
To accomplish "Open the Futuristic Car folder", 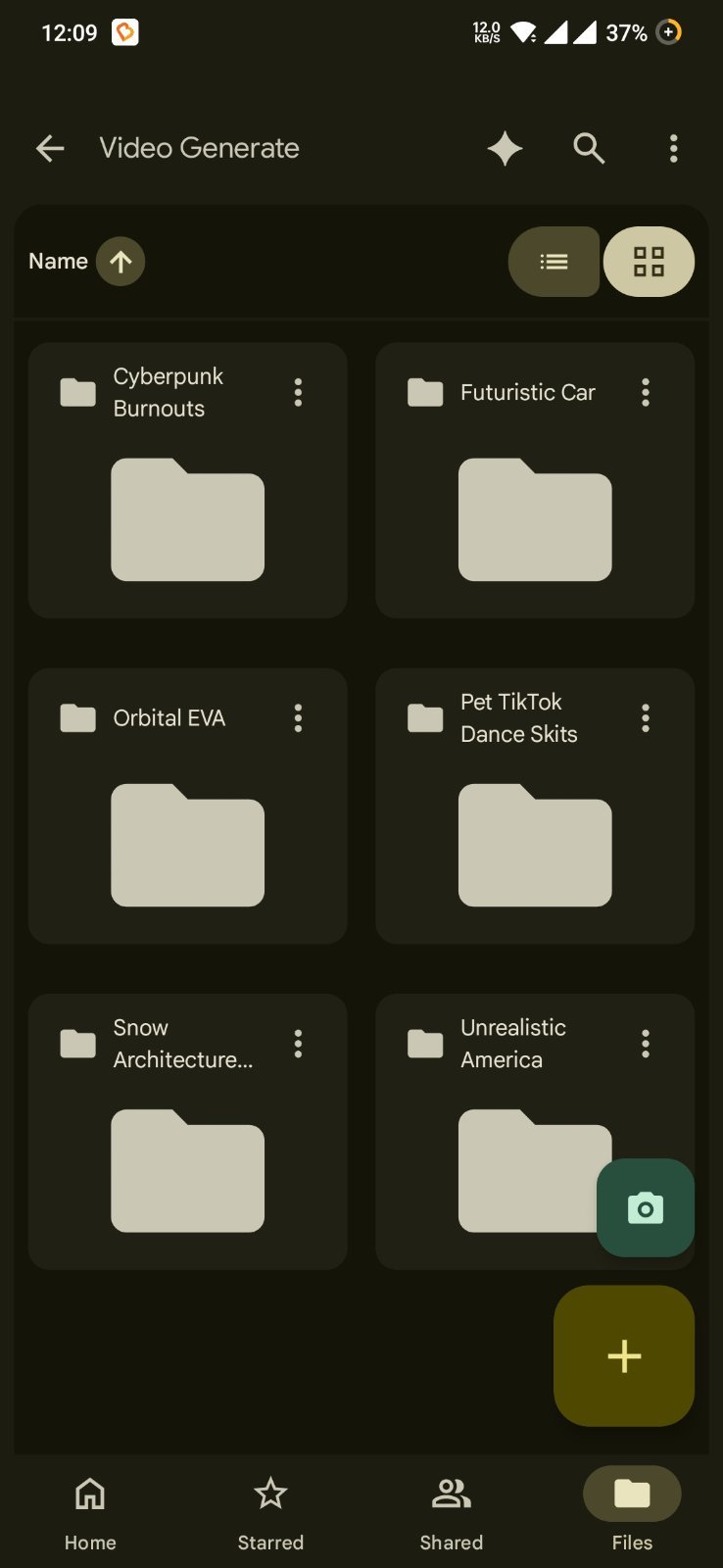I will tap(535, 480).
